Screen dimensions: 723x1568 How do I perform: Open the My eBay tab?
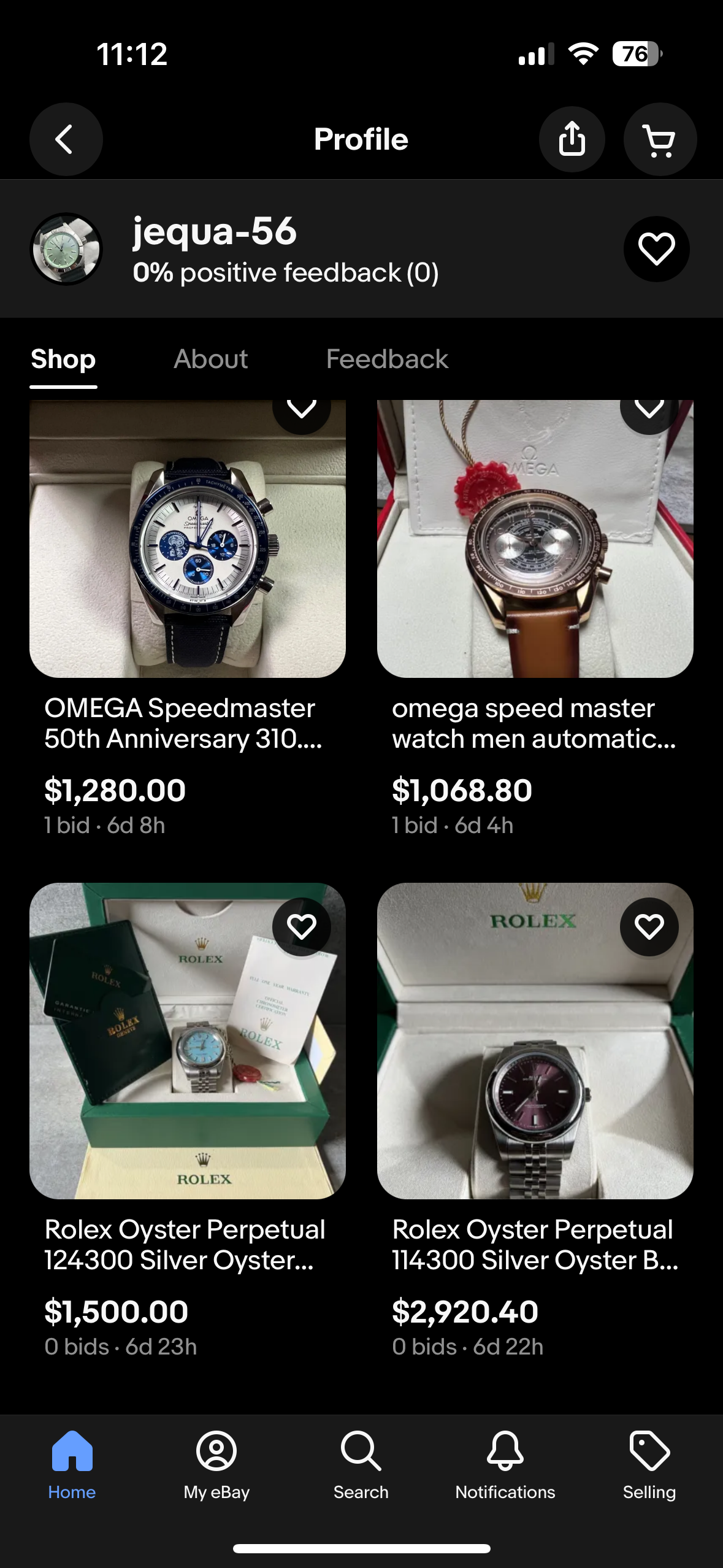(216, 1465)
